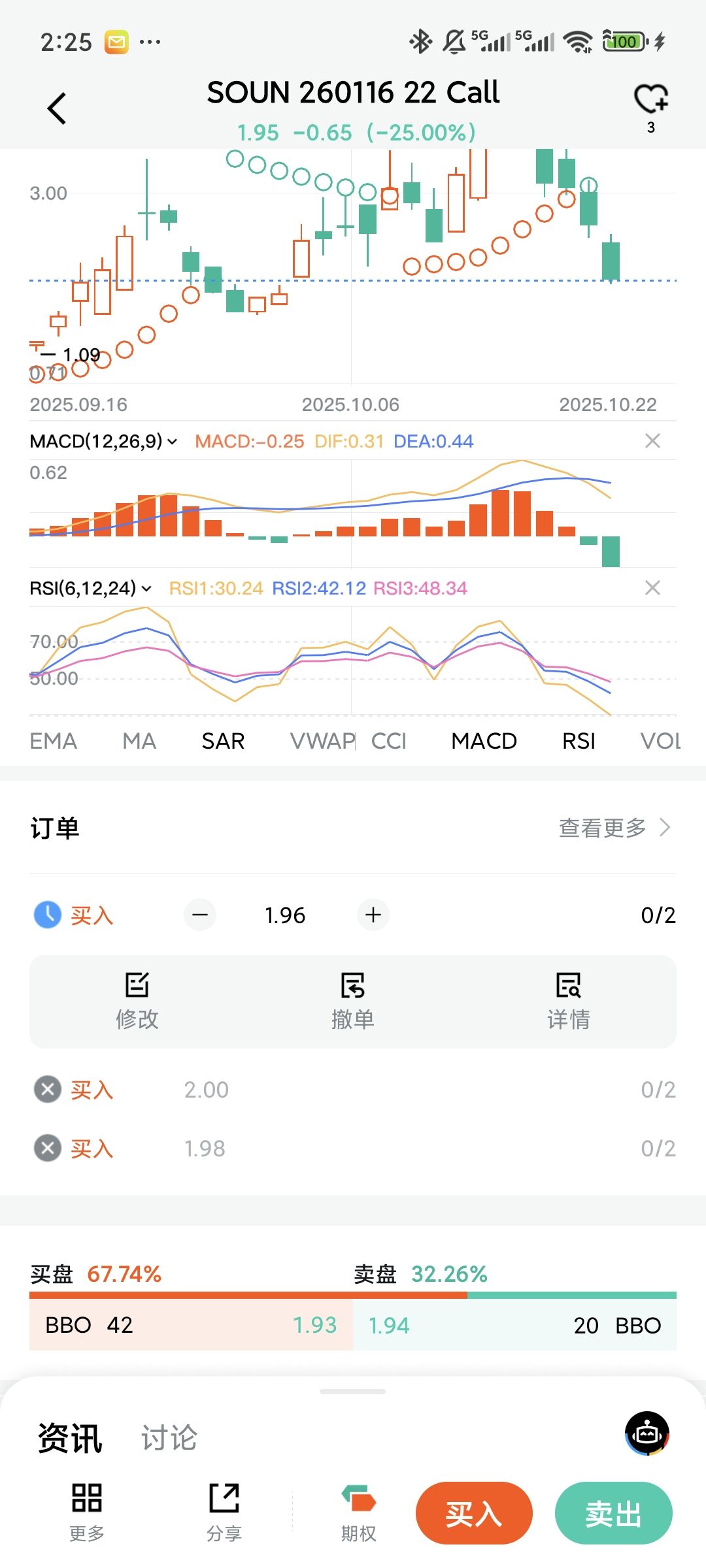
Task: Switch to the 讨论 discussion tab
Action: (x=169, y=1438)
